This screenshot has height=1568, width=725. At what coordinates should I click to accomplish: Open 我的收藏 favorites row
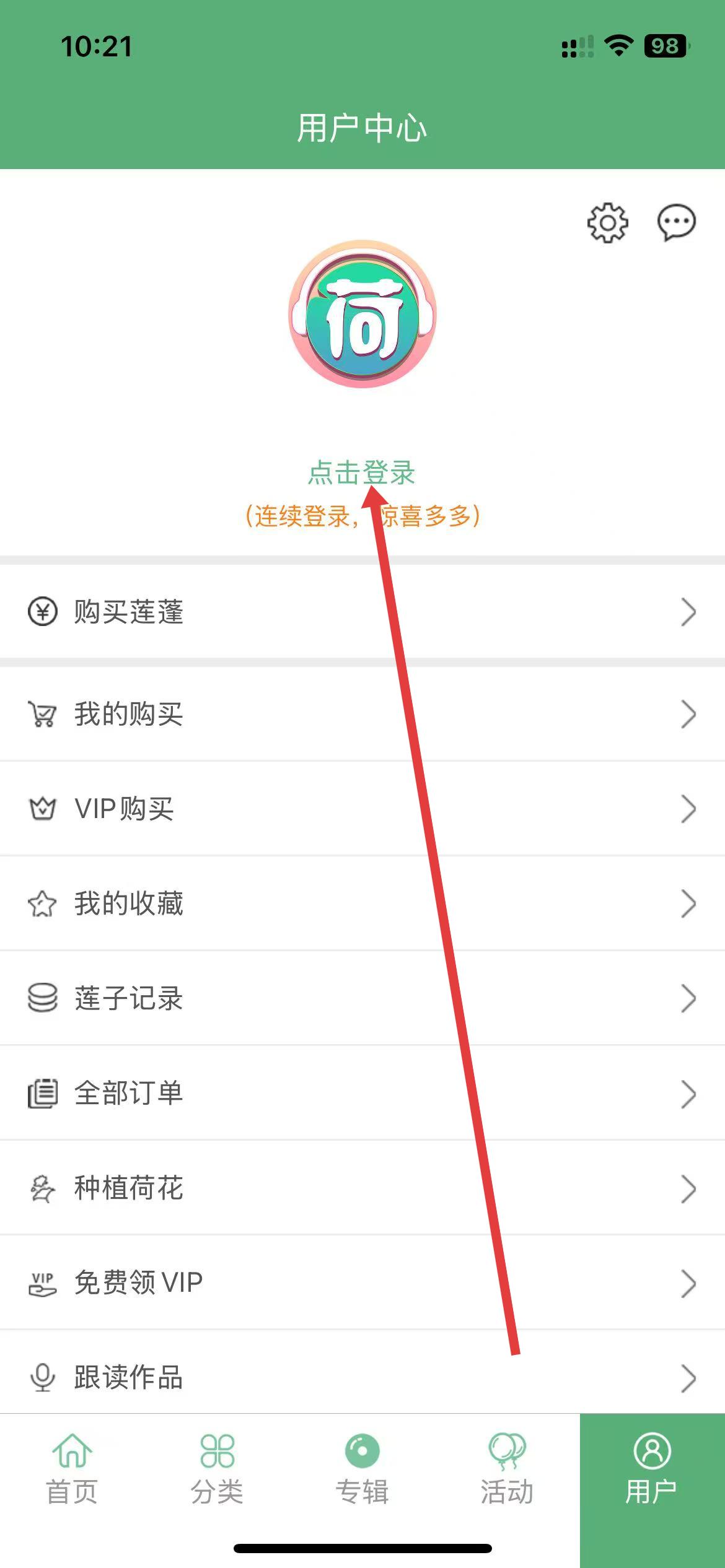pos(362,904)
